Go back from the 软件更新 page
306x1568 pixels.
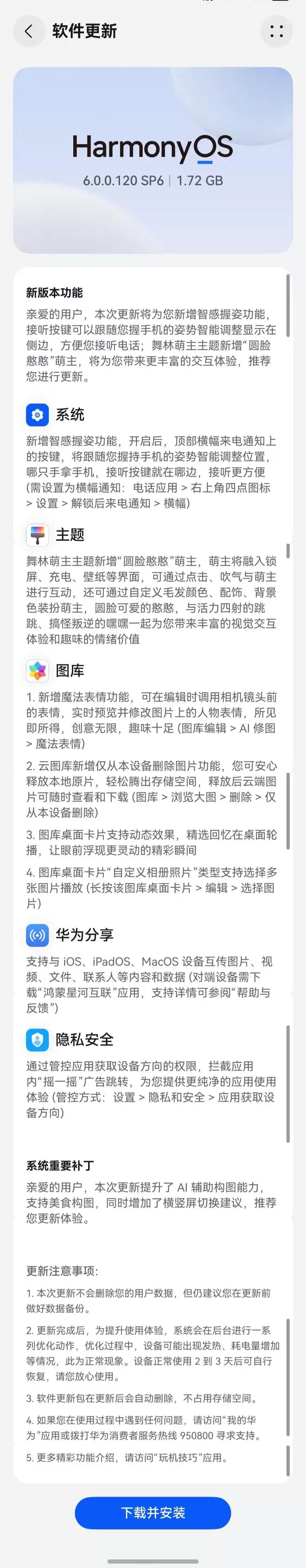point(29,31)
